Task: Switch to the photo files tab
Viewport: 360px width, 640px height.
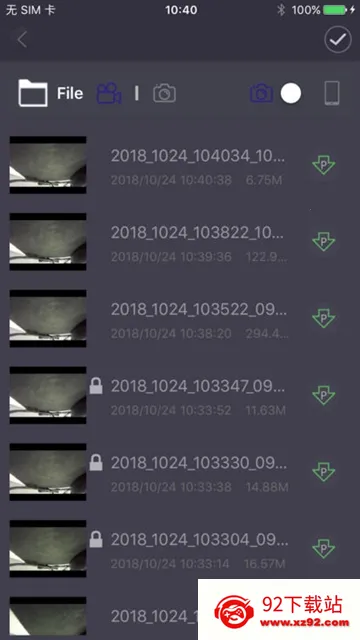Action: coord(164,93)
